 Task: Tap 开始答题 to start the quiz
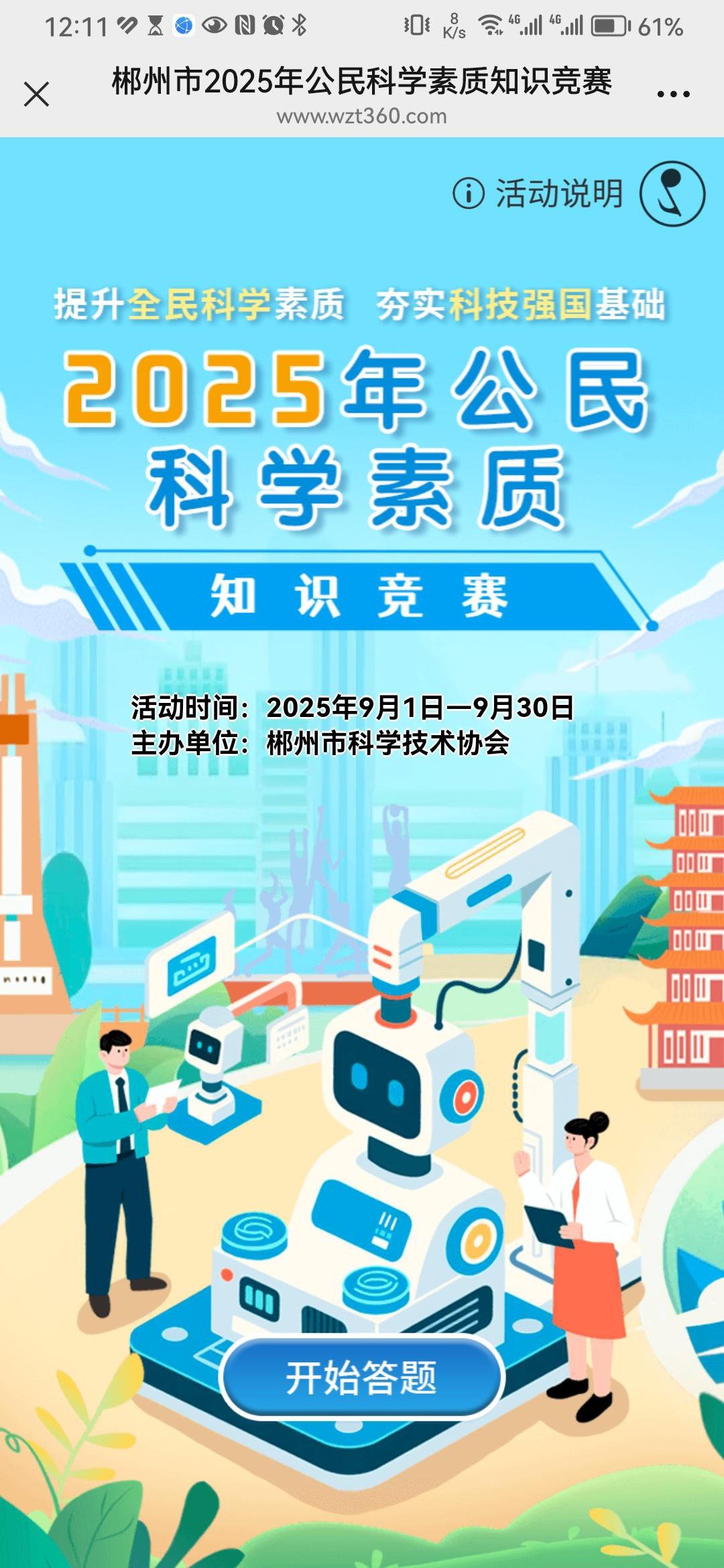pos(361,1377)
